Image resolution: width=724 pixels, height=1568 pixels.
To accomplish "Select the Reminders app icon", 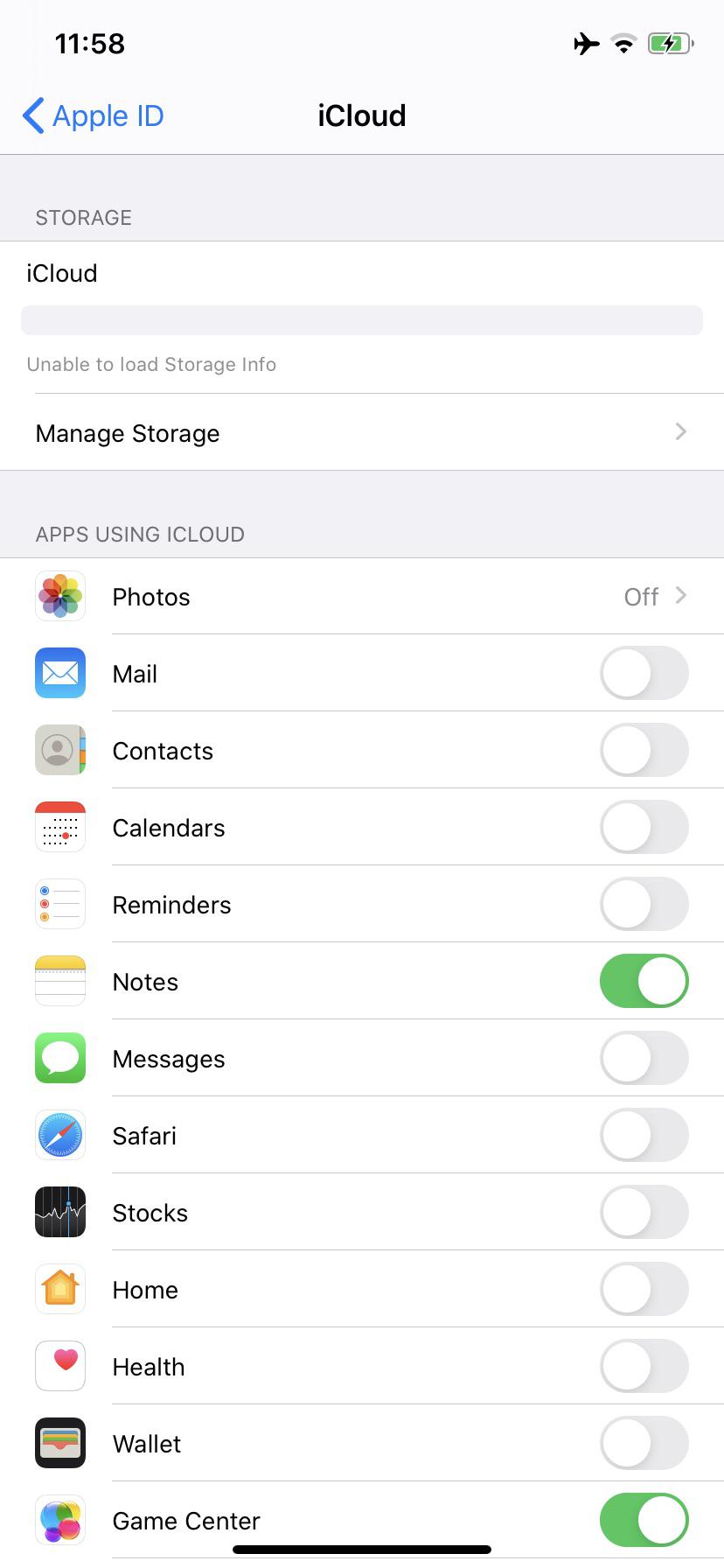I will pos(59,904).
